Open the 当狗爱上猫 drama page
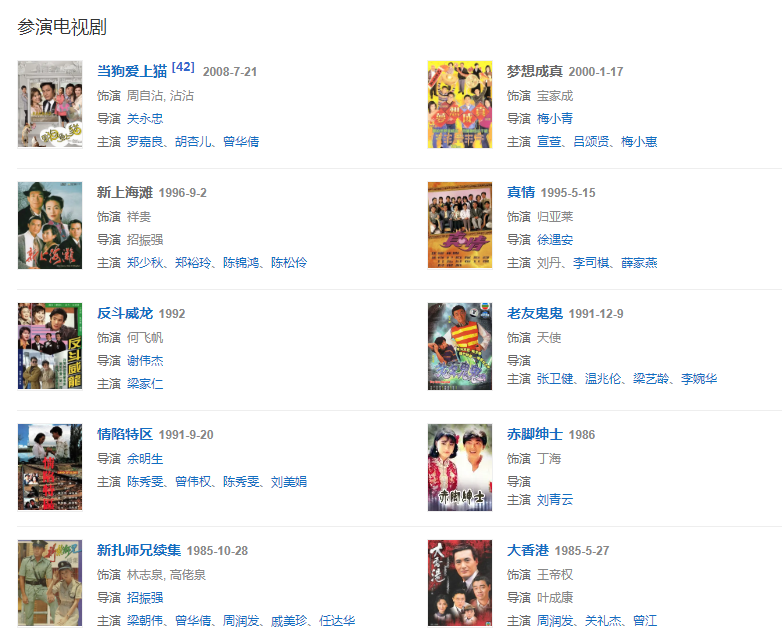The height and width of the screenshot is (639, 782). pyautogui.click(x=132, y=72)
